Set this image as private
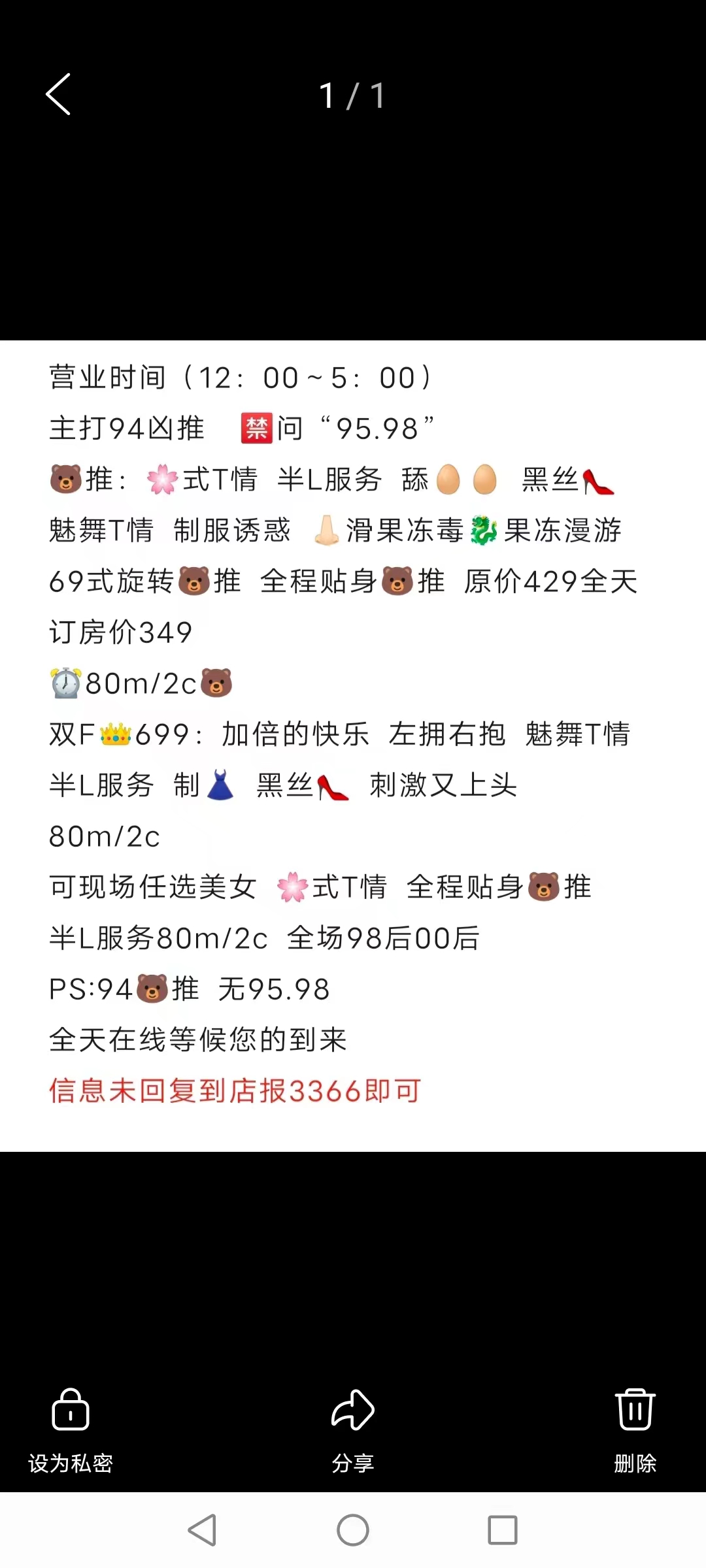 (71, 1428)
